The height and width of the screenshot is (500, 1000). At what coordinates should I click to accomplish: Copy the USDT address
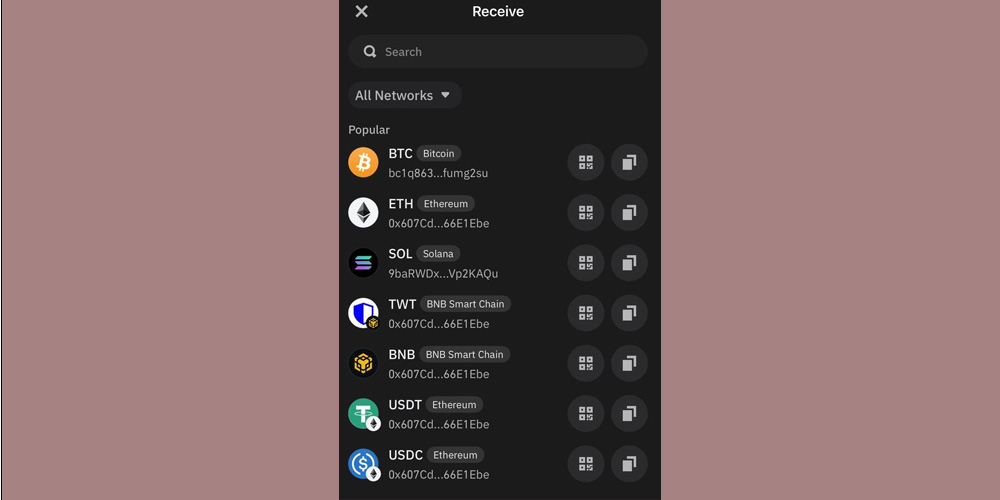629,414
